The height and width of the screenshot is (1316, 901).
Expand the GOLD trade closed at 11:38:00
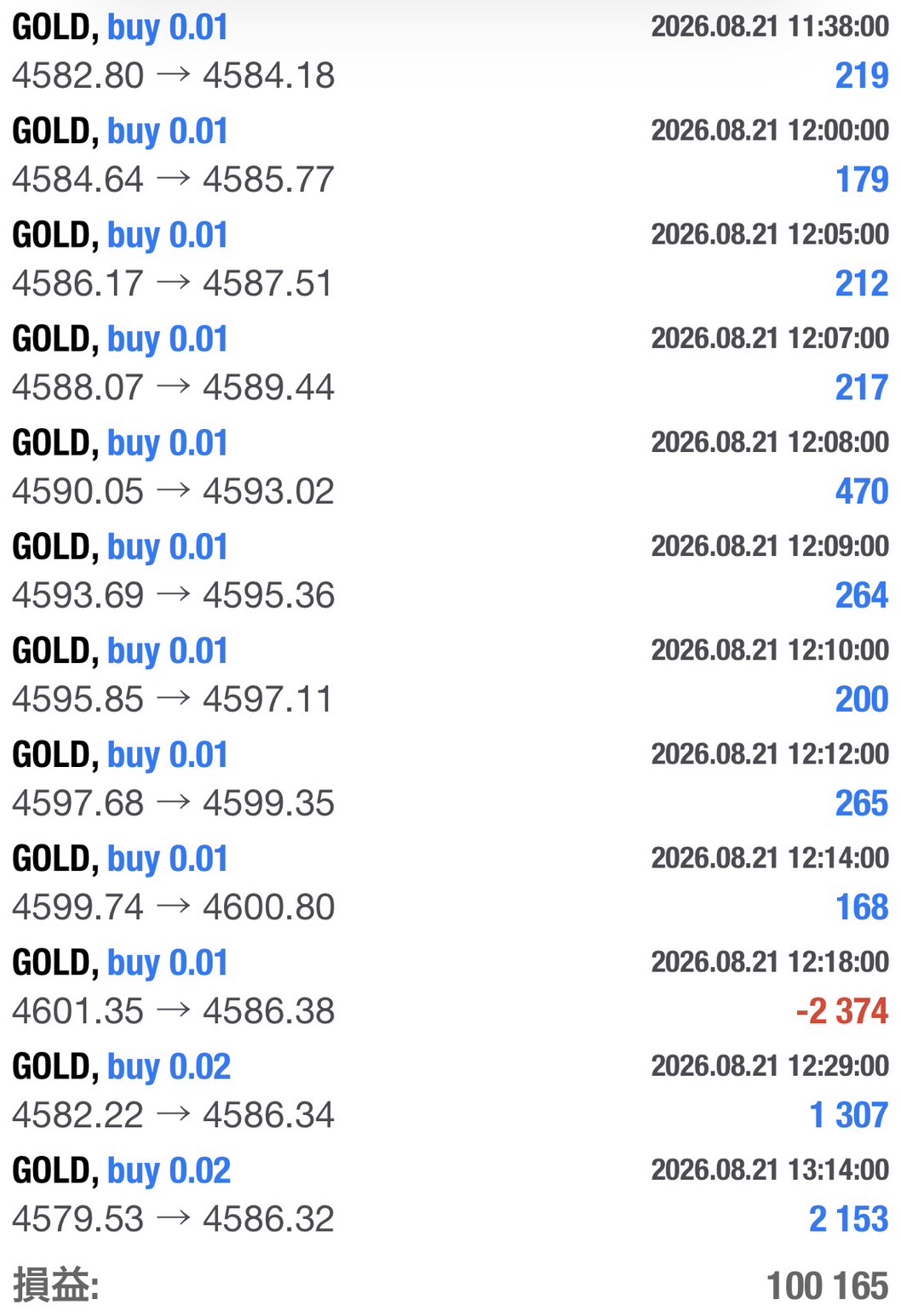(450, 52)
